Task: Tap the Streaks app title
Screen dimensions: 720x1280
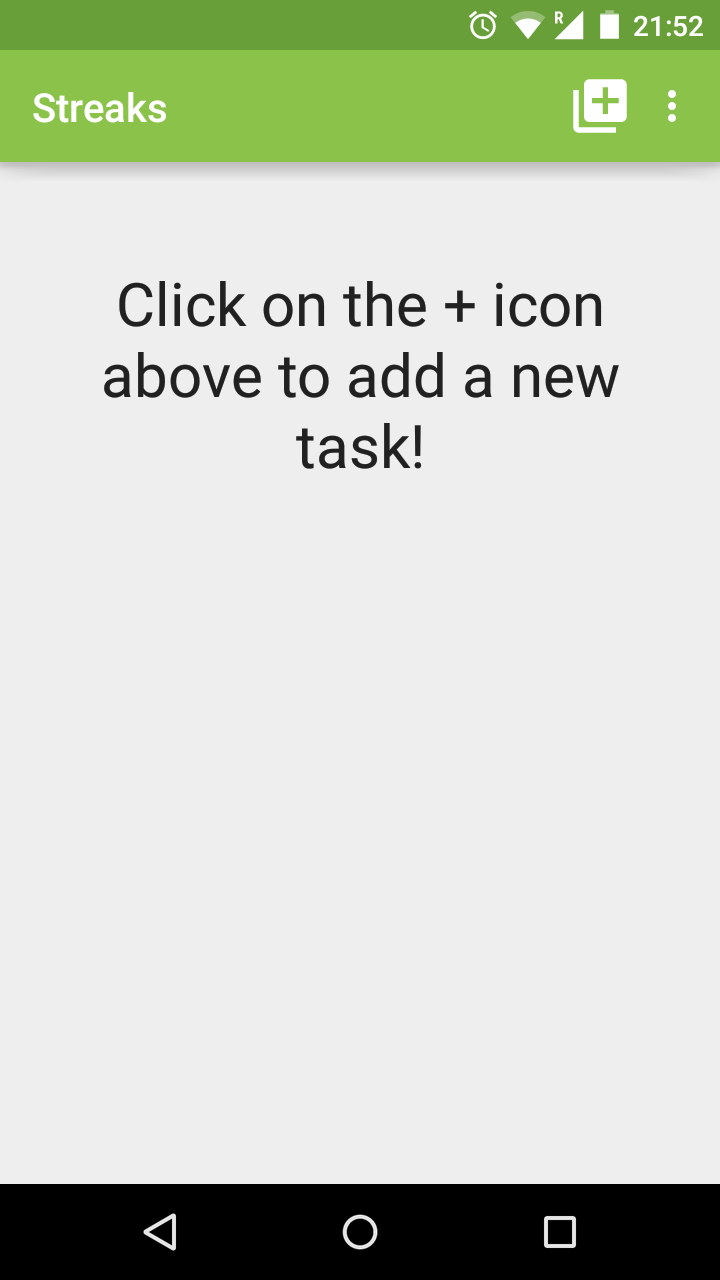Action: [x=100, y=107]
